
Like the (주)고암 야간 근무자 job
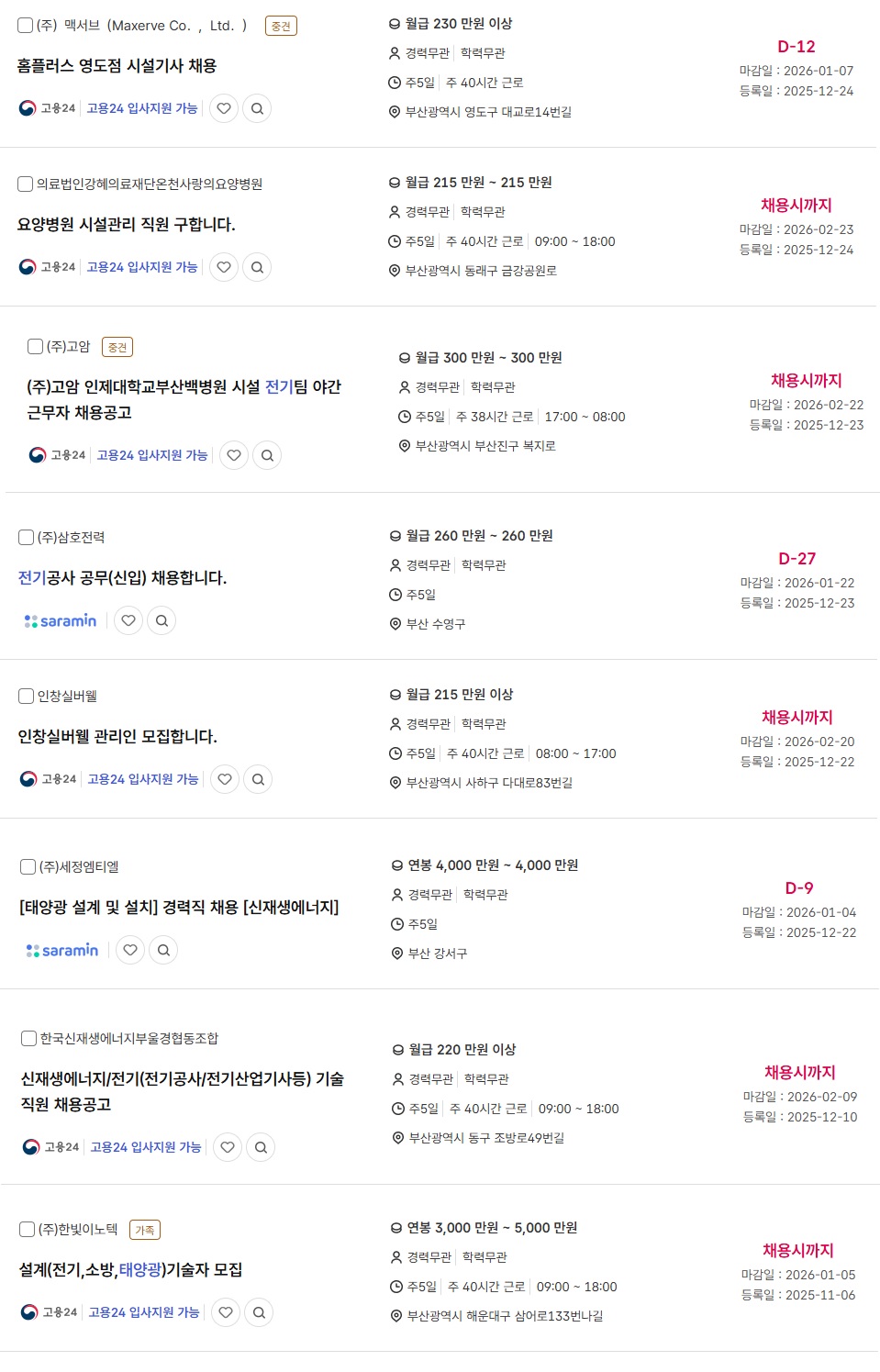click(234, 455)
